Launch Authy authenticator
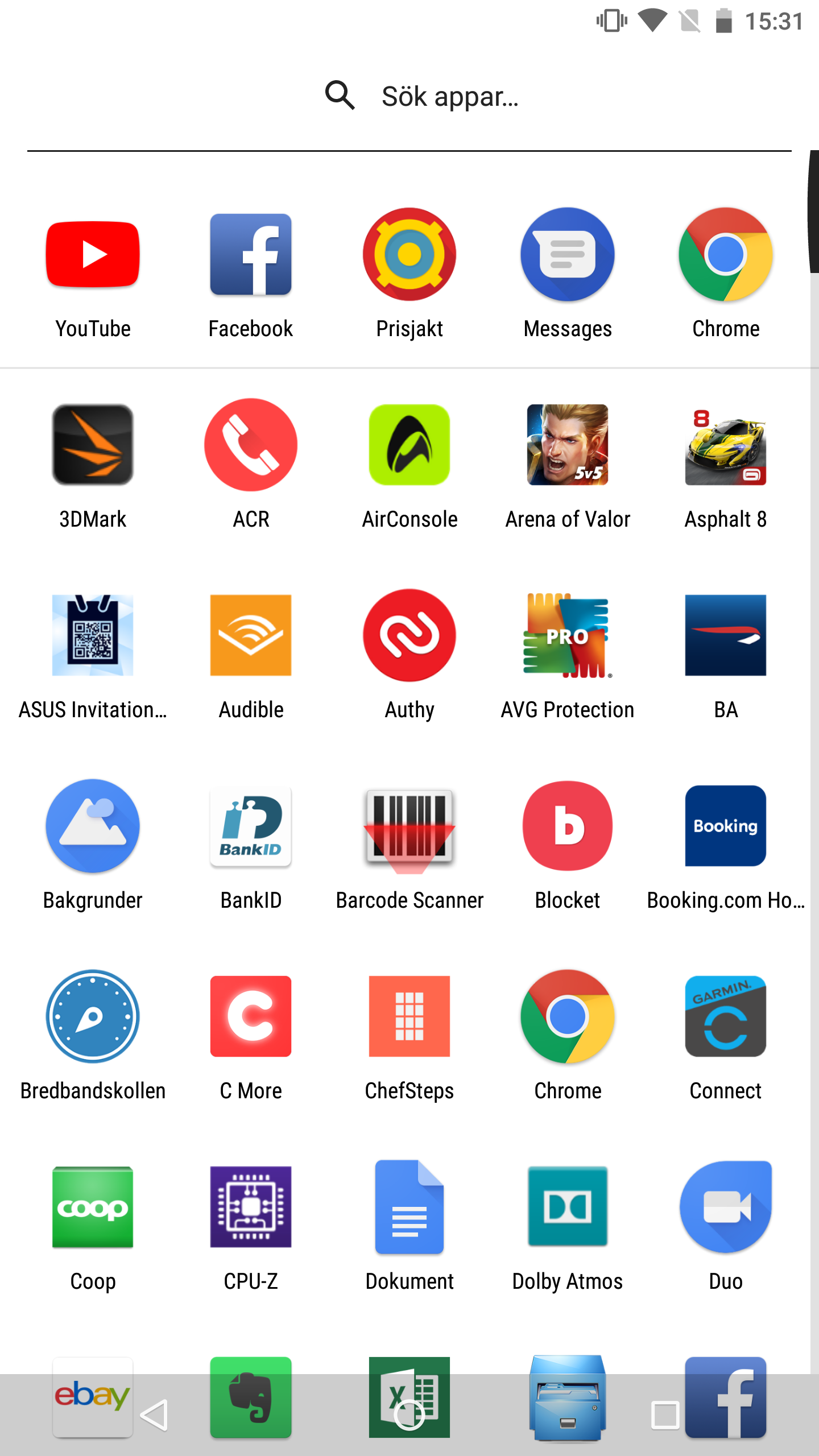Image resolution: width=819 pixels, height=1456 pixels. pyautogui.click(x=409, y=635)
